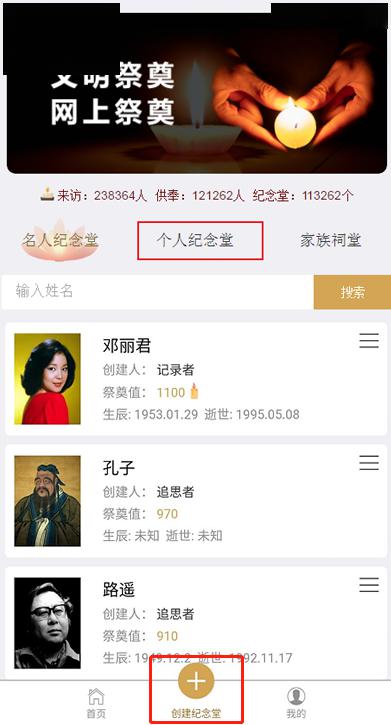Switch to the 名人纪念堂 tab

[x=60, y=240]
